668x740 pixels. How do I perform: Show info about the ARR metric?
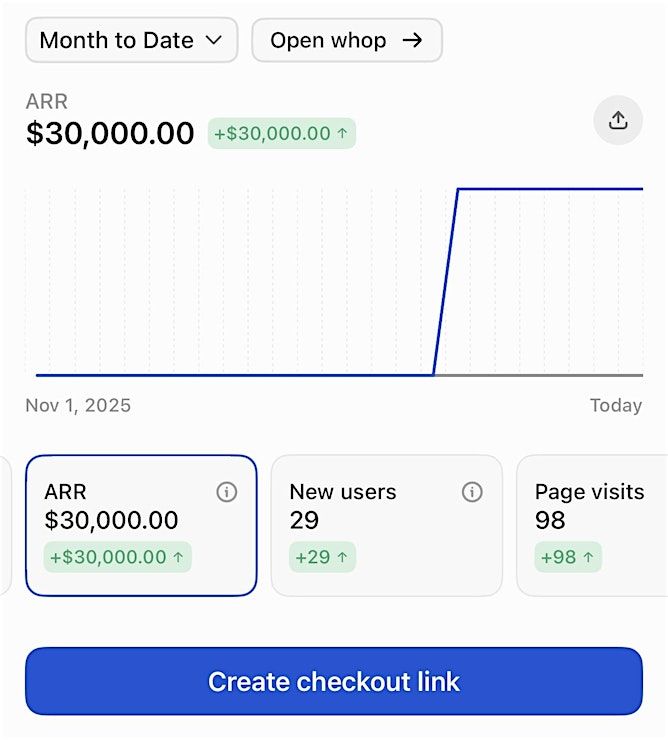(x=227, y=492)
